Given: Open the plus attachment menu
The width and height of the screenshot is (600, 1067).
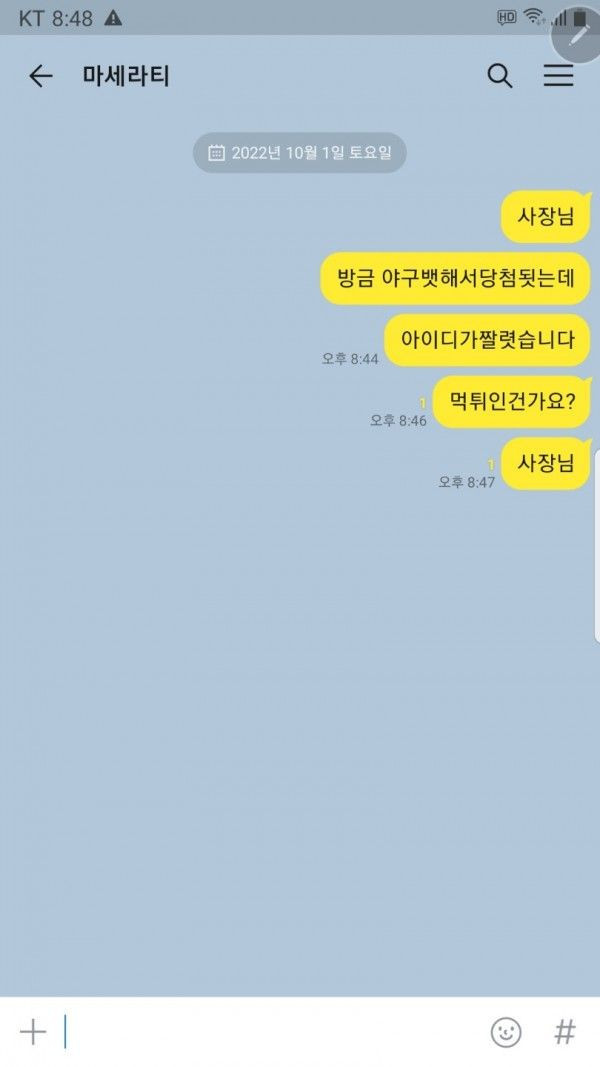Looking at the screenshot, I should [33, 1031].
